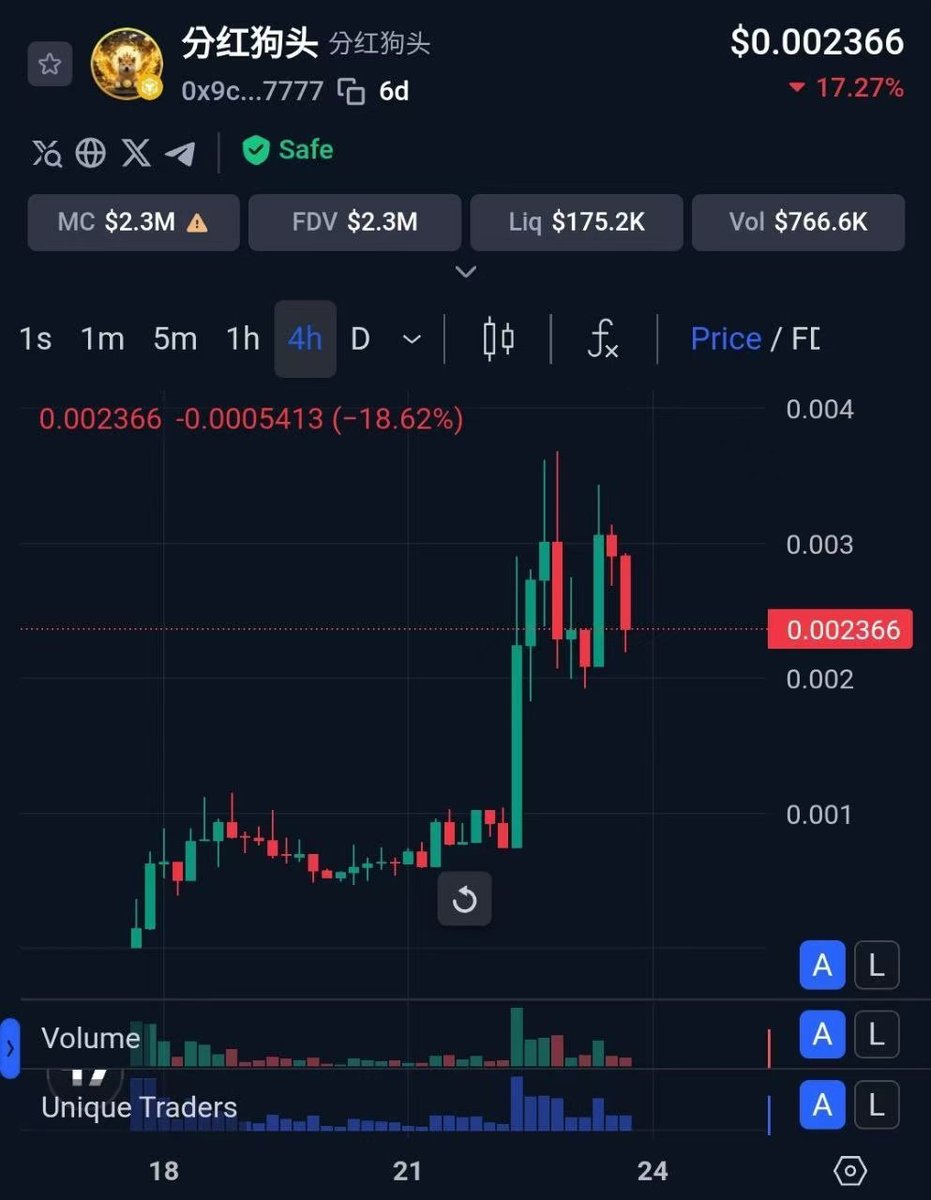Open the website globe icon
The image size is (931, 1200).
[x=91, y=153]
